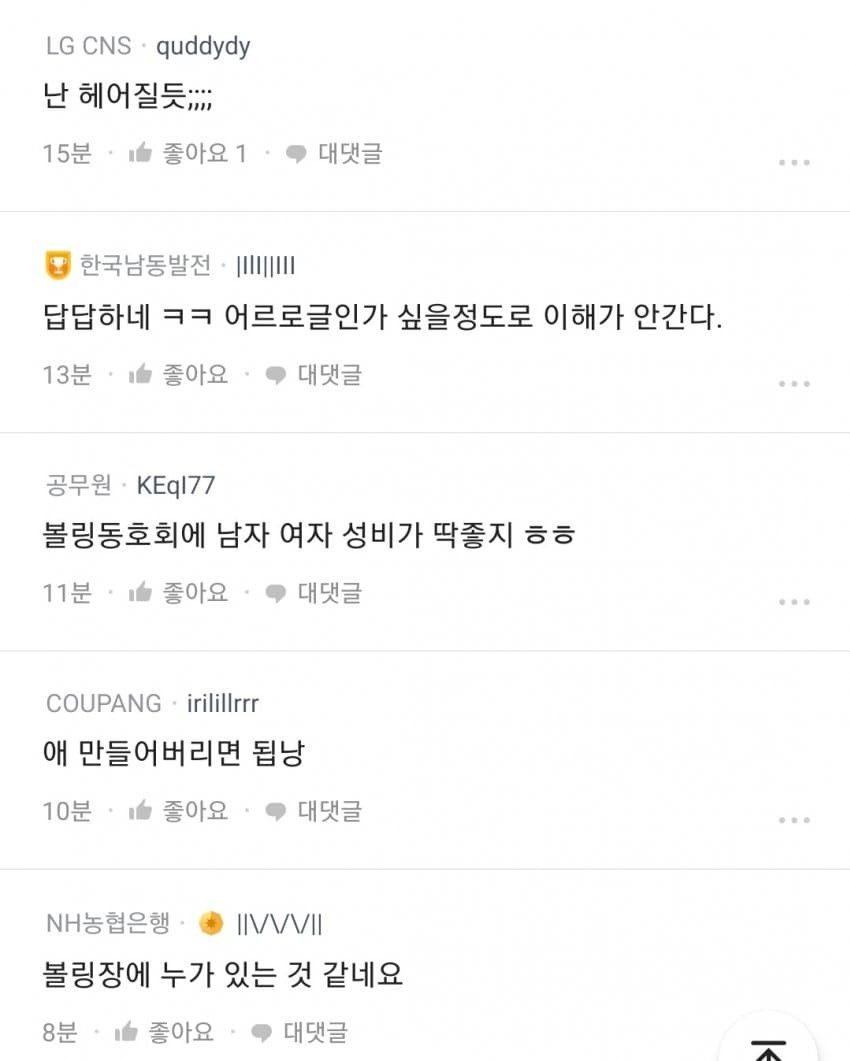Like the NH농협은행 user's comment
Screen dimensions: 850x1061
pos(165,1031)
